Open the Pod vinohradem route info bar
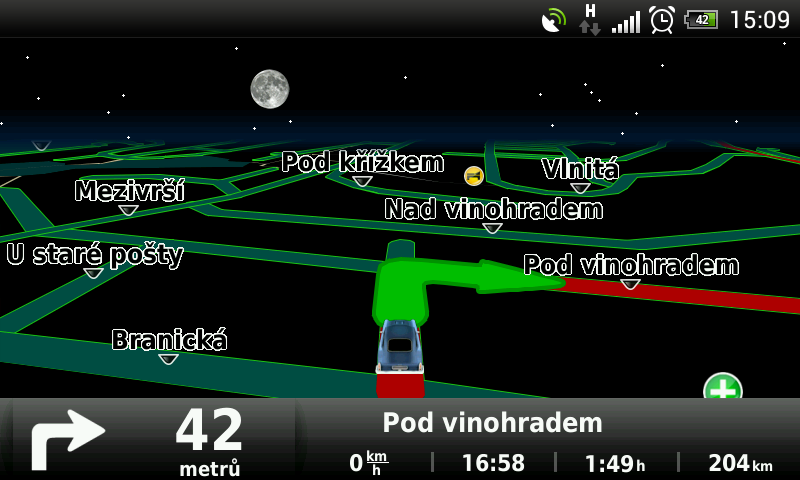Screen dimensions: 800x480 pyautogui.click(x=550, y=438)
